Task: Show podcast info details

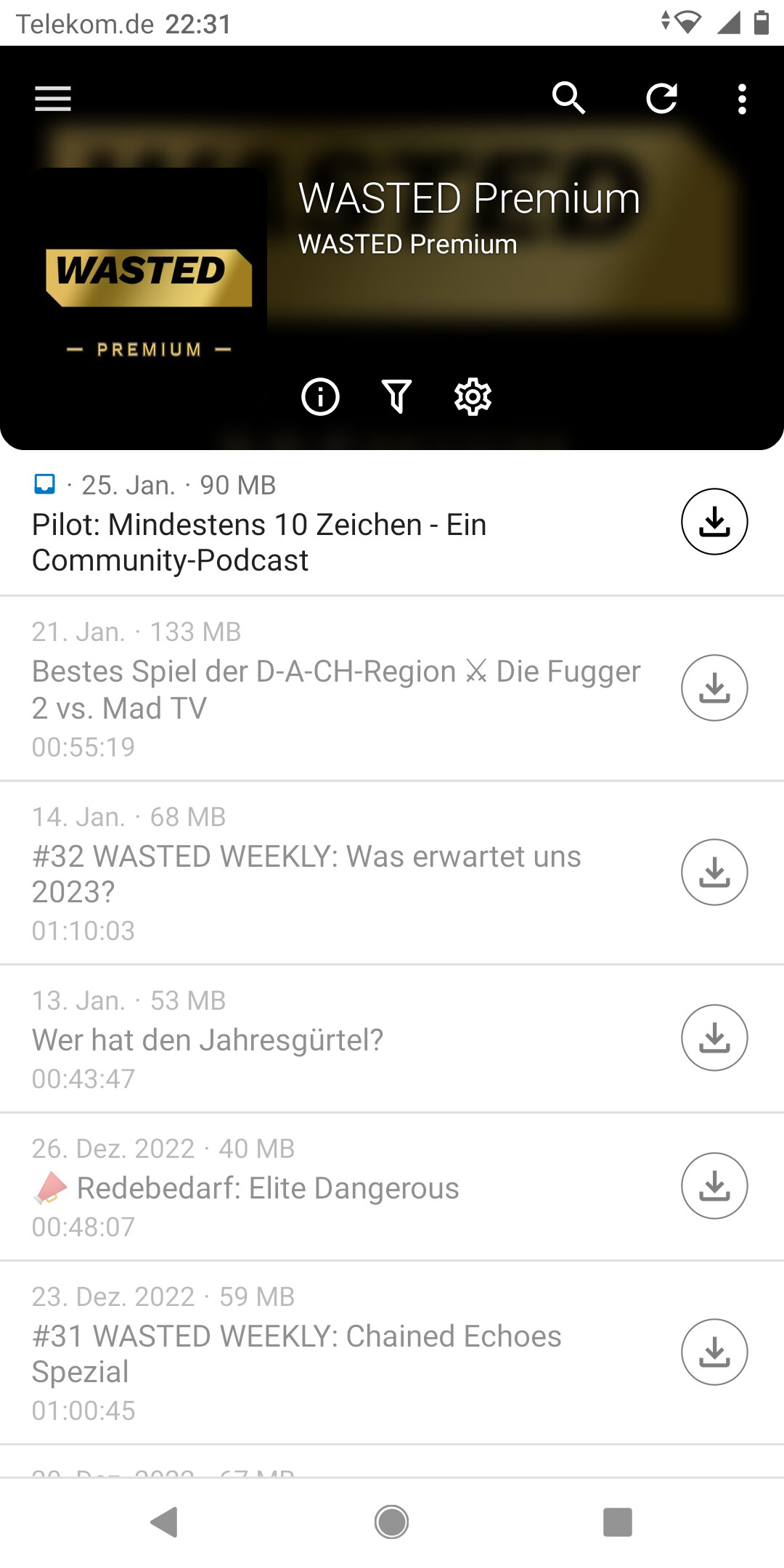Action: point(320,396)
